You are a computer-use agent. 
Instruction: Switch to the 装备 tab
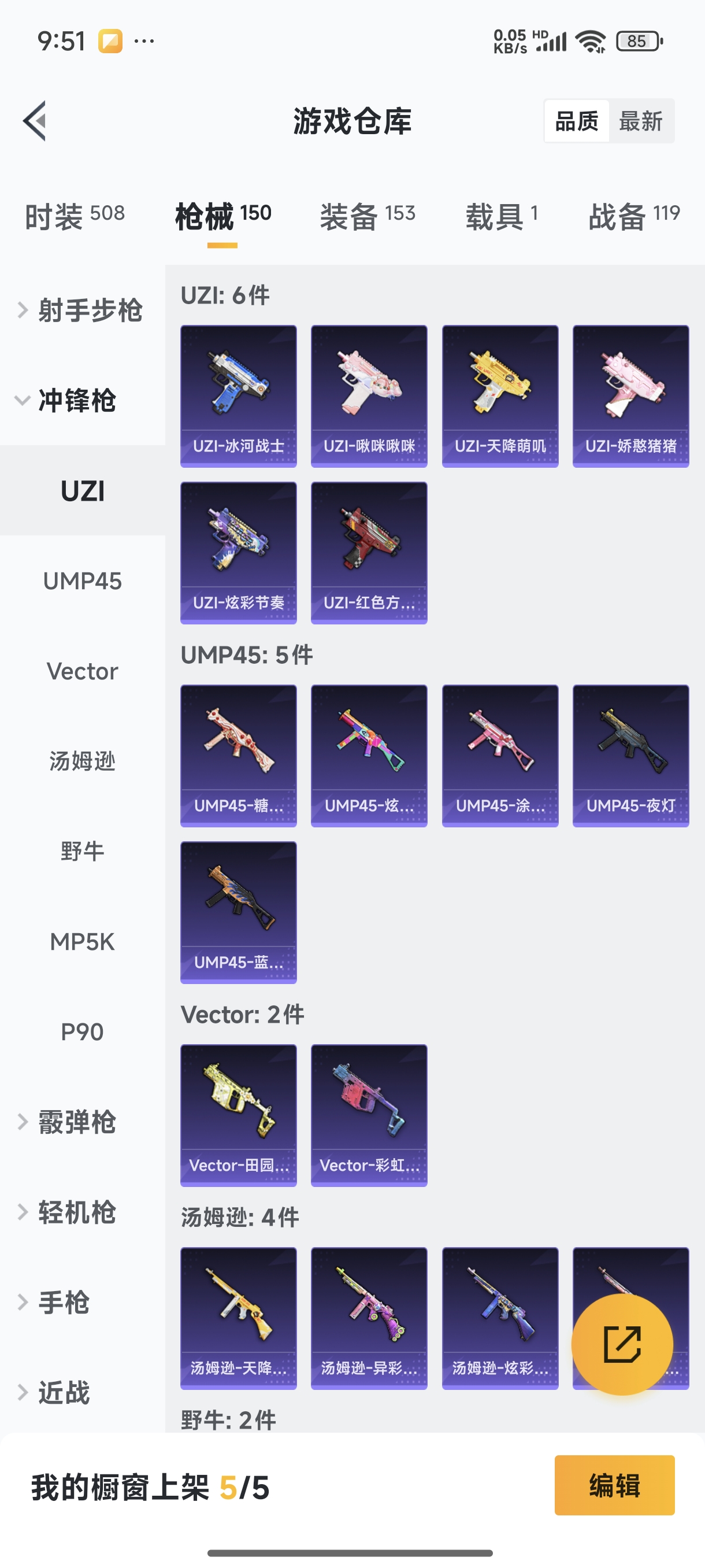tap(368, 216)
